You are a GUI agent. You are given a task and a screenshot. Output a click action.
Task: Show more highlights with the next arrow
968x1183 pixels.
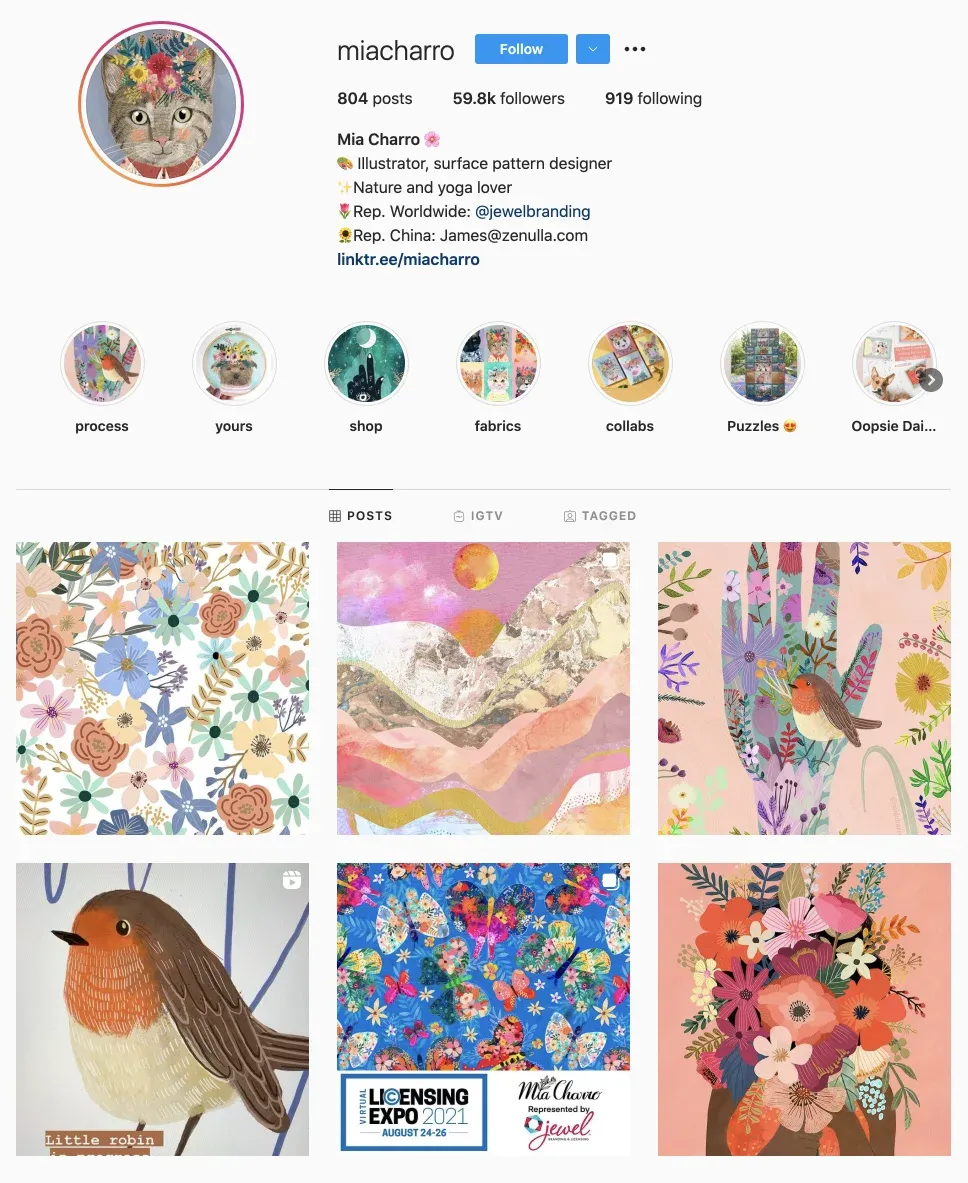click(x=931, y=380)
